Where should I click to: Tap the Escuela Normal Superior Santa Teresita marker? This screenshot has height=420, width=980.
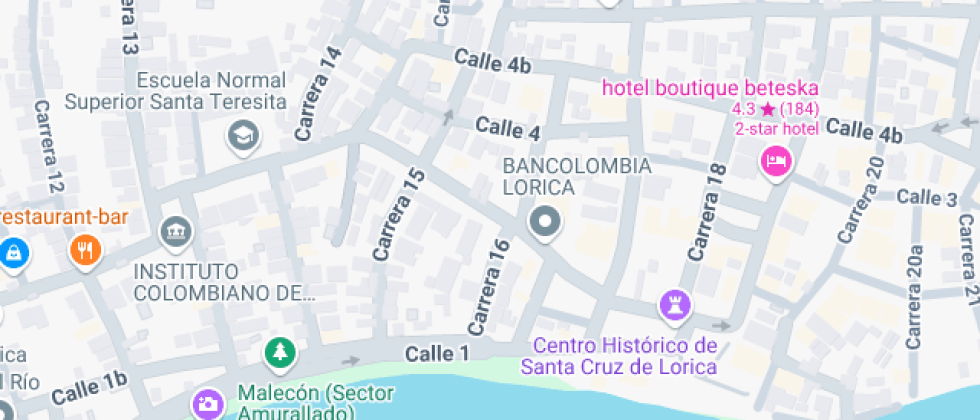click(242, 136)
